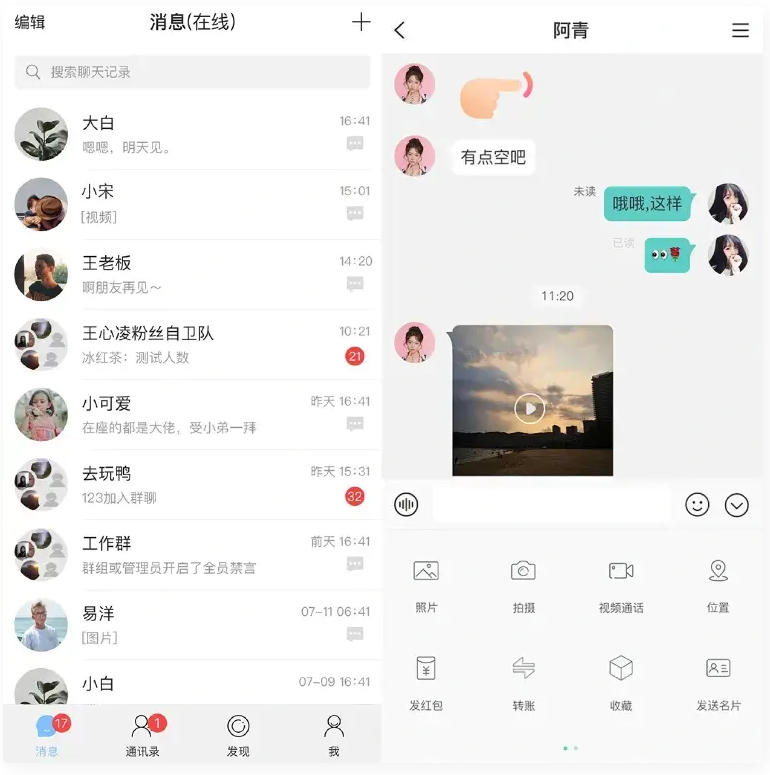Screen dimensions: 770x775
Task: Collapse the attachment panel with the down arrow
Action: tap(737, 505)
